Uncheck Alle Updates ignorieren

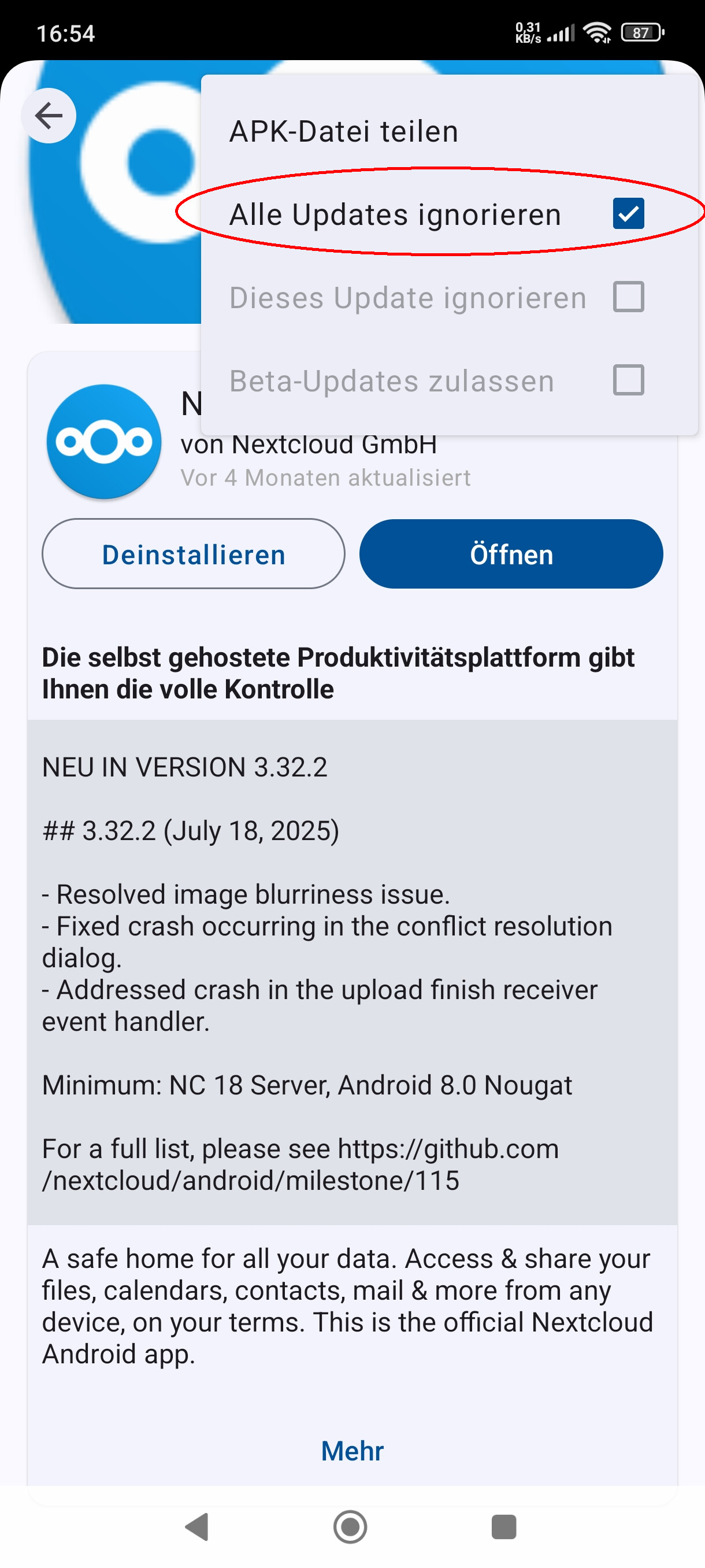pos(628,214)
